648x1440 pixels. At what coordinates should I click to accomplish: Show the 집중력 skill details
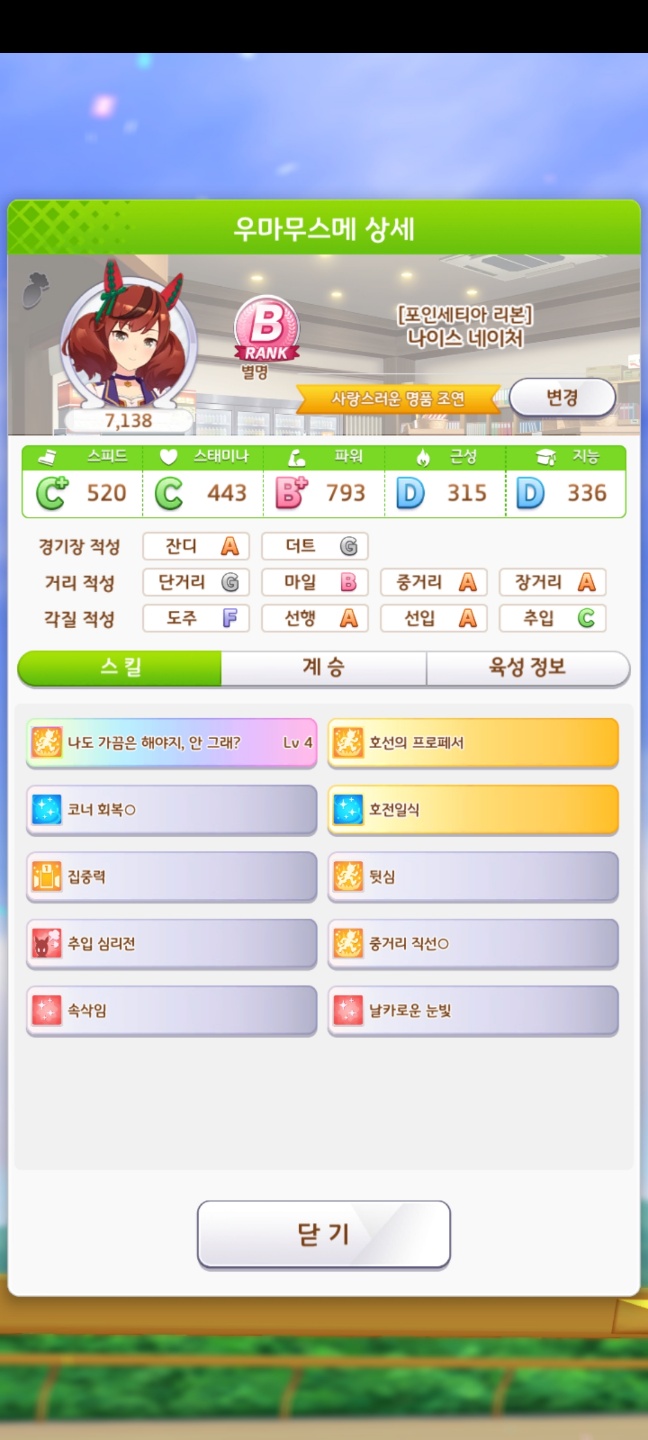pos(171,877)
